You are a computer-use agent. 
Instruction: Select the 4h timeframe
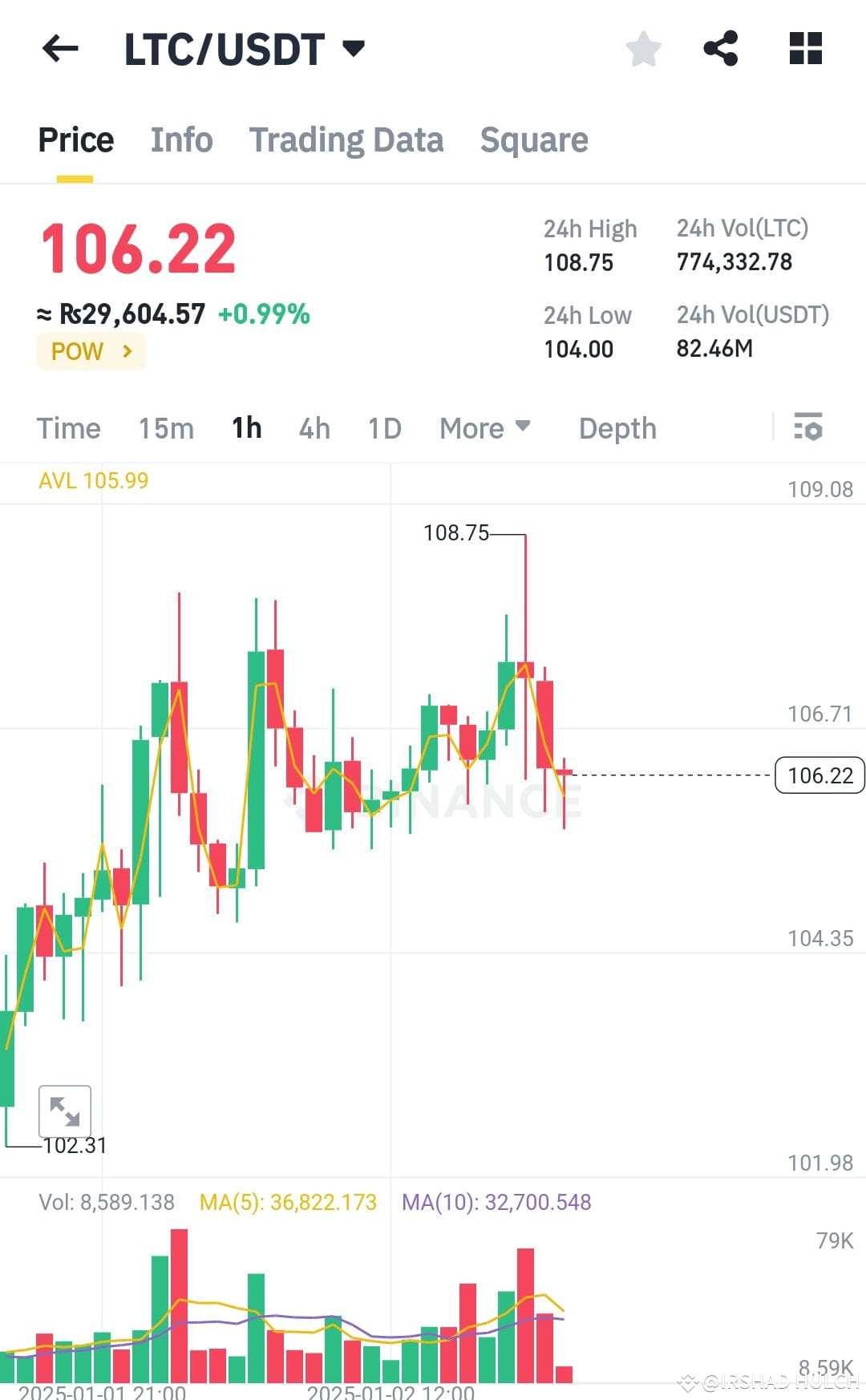(x=314, y=428)
